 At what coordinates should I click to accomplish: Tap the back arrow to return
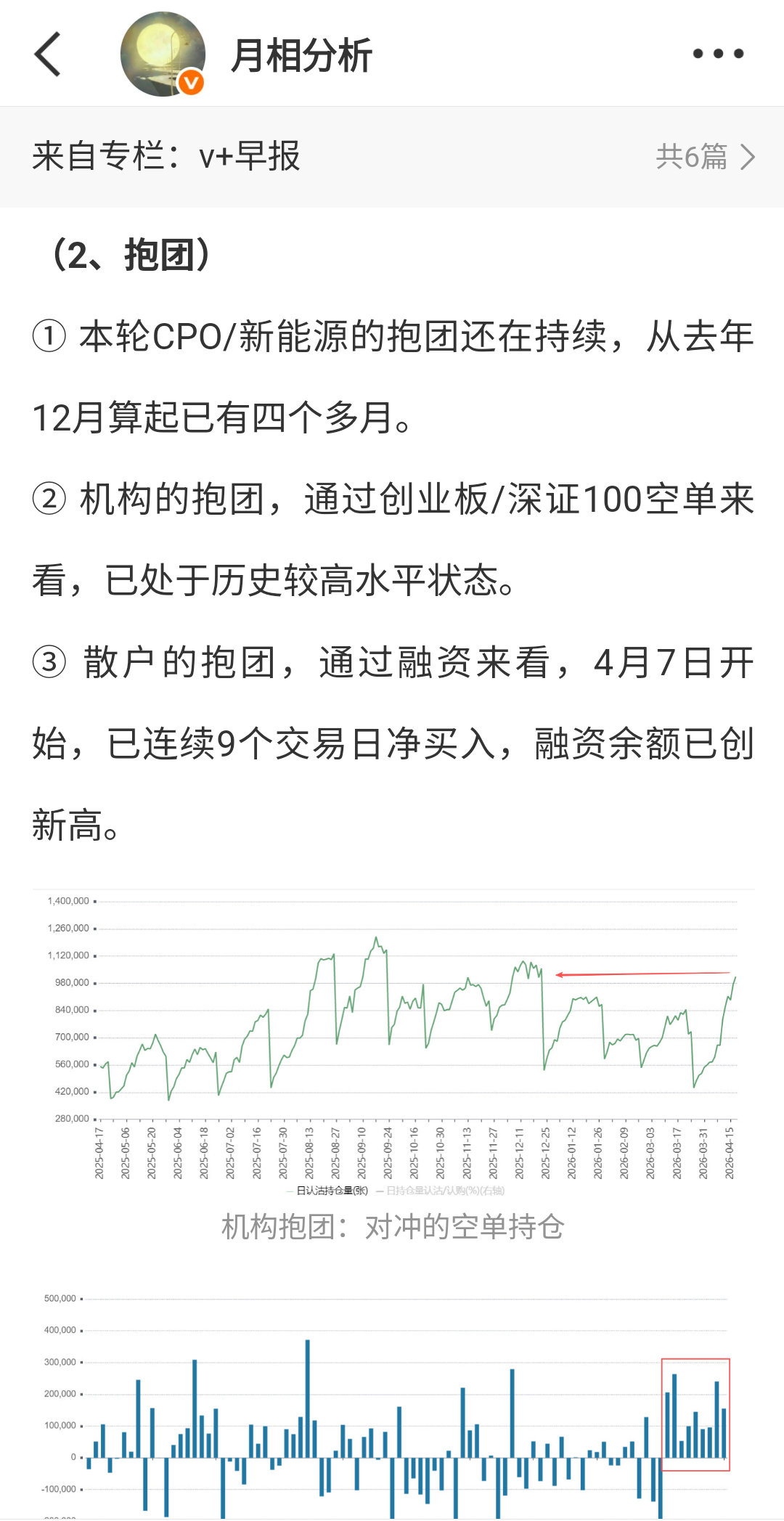click(x=48, y=53)
